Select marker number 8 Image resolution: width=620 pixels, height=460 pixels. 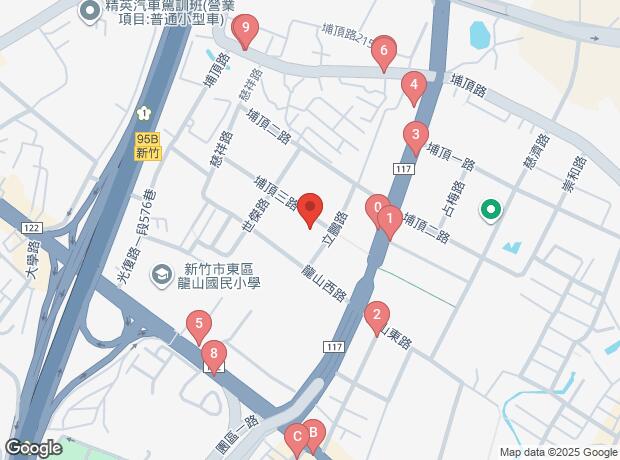coord(212,354)
